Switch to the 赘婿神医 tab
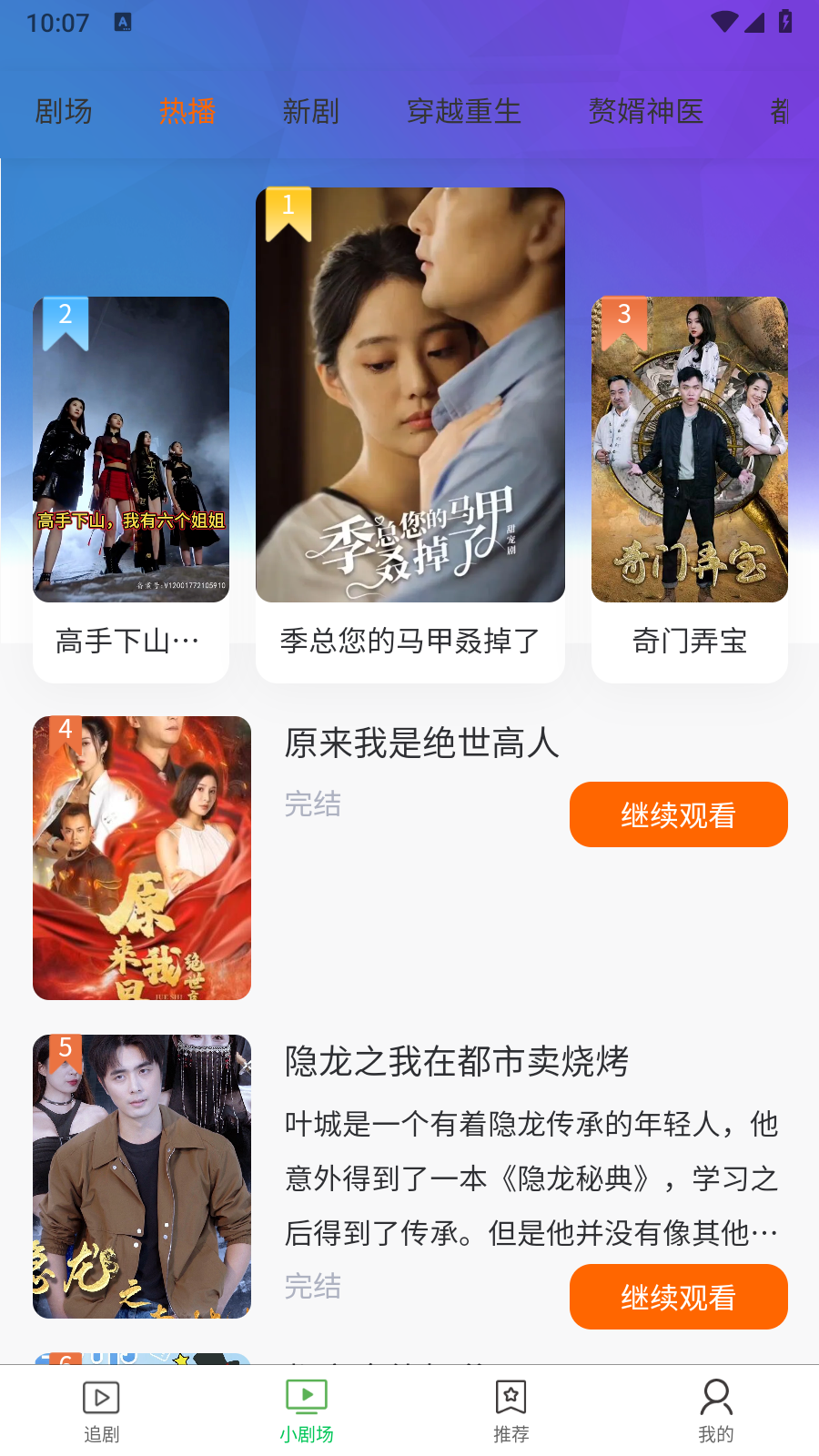This screenshot has height=1456, width=819. [x=645, y=112]
